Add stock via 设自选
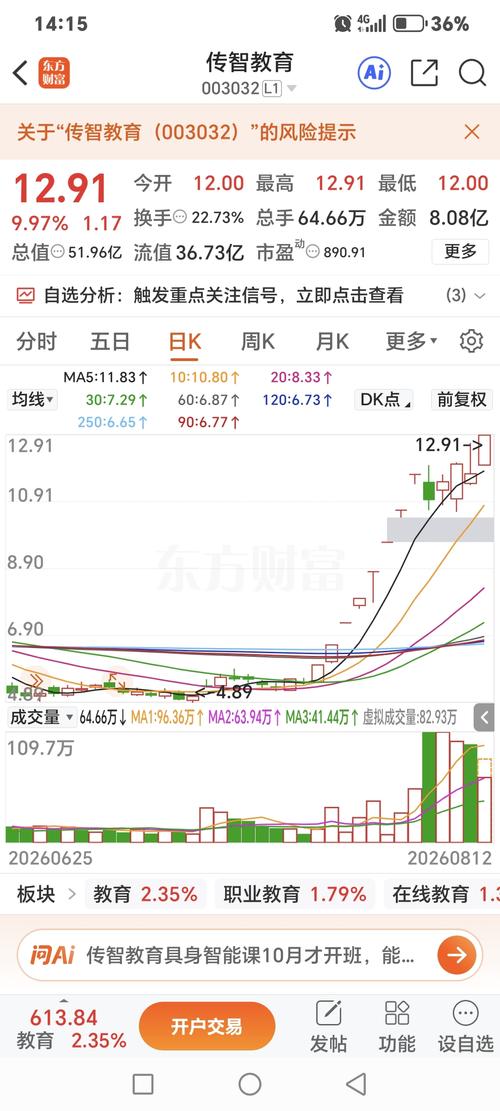This screenshot has width=500, height=1111. coord(465,1027)
